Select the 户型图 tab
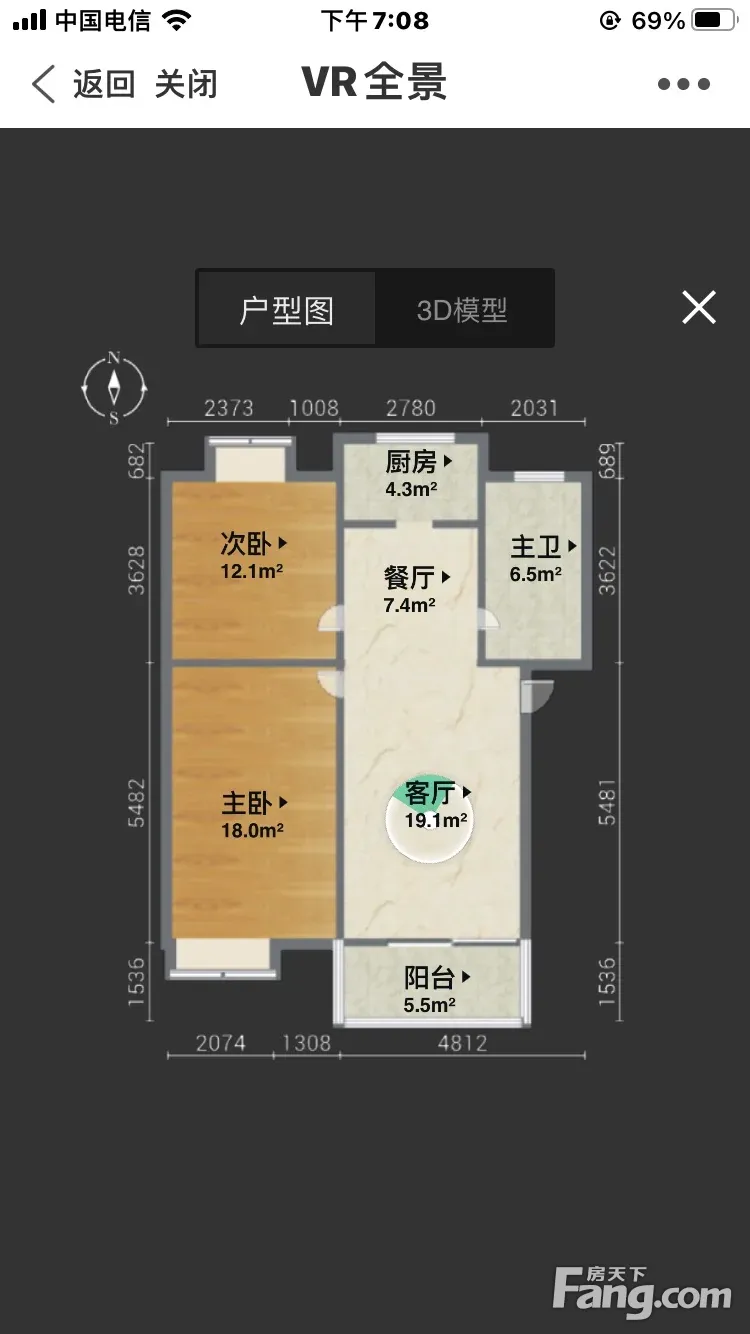The image size is (750, 1334). (x=287, y=310)
